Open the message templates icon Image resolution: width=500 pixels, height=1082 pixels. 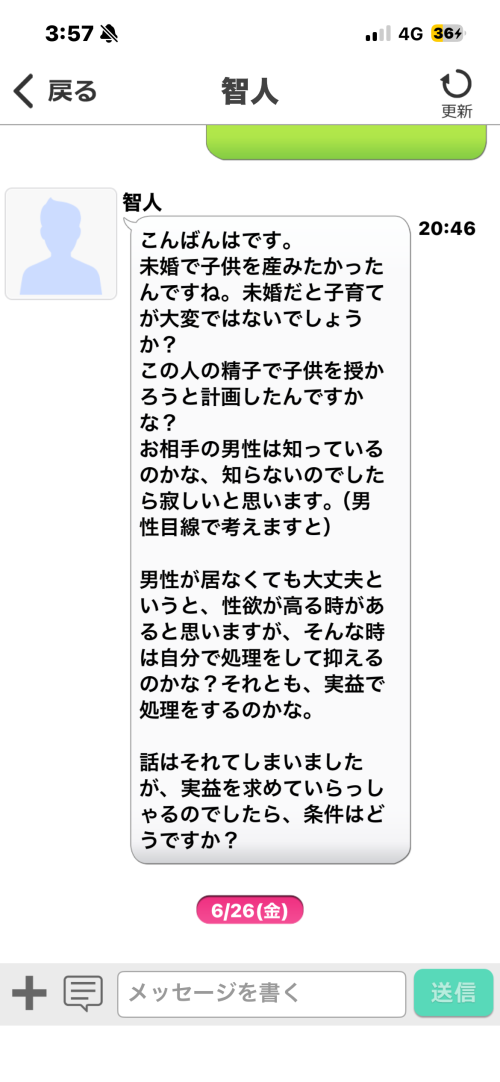(83, 994)
